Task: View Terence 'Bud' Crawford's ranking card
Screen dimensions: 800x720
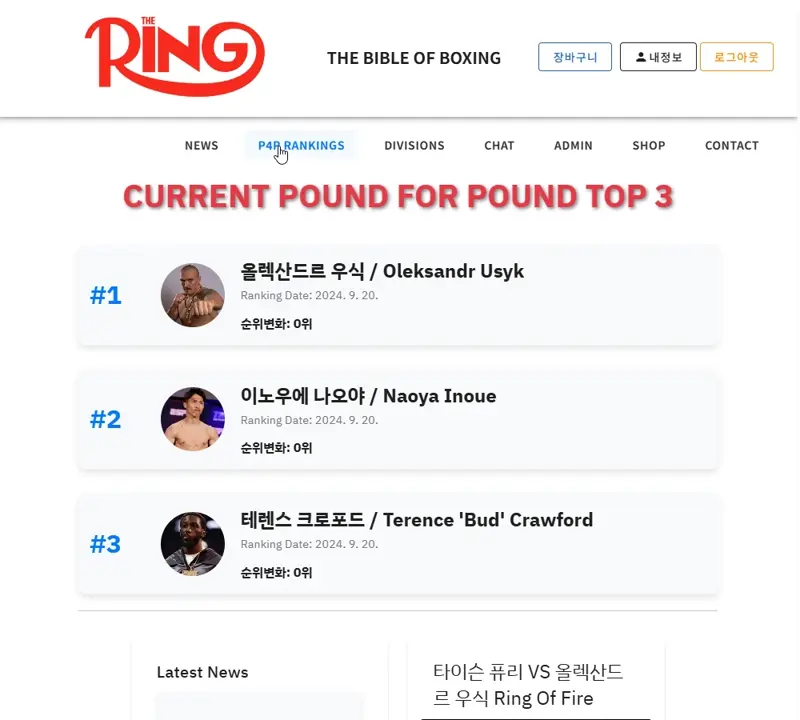Action: [x=398, y=544]
